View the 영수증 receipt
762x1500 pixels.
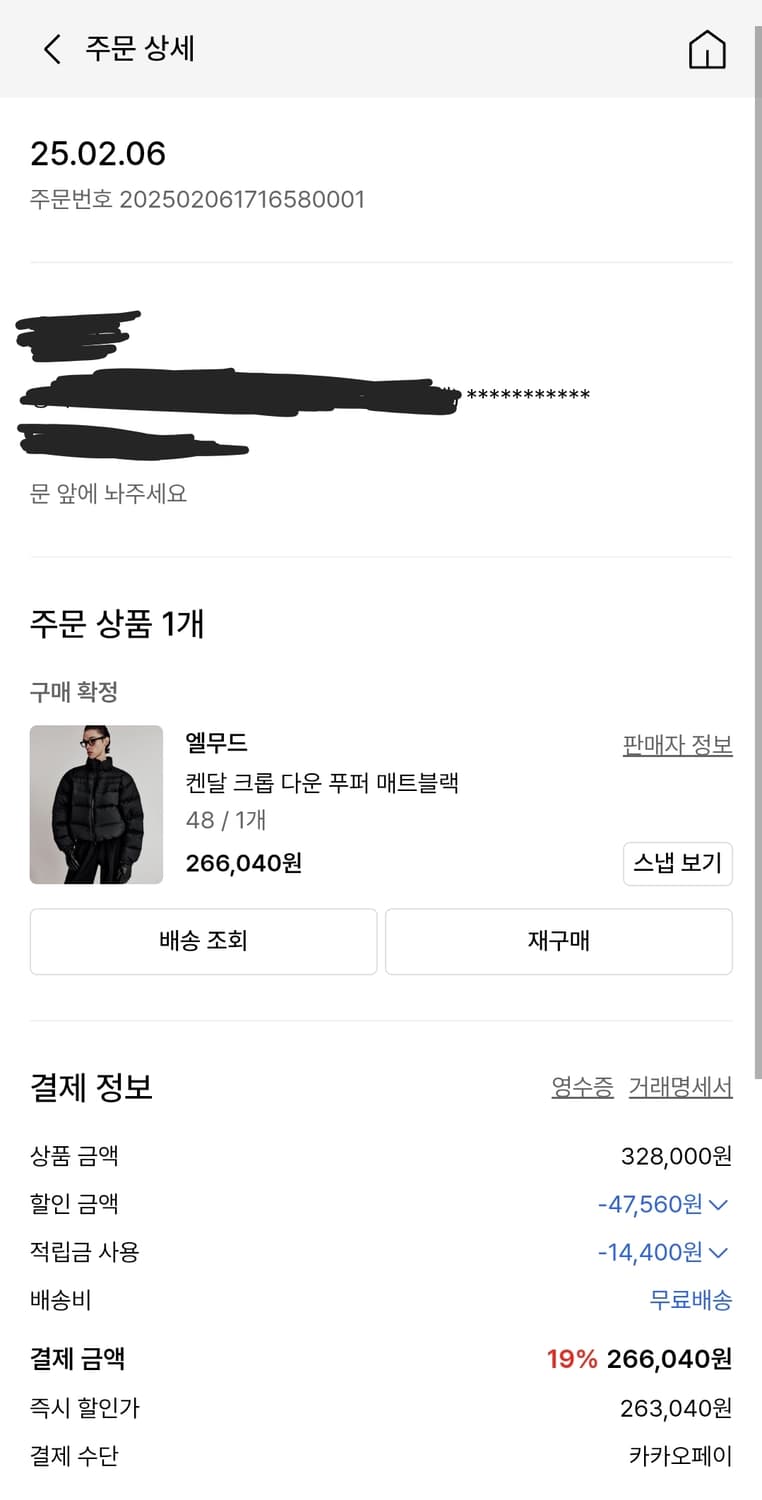tap(582, 1086)
